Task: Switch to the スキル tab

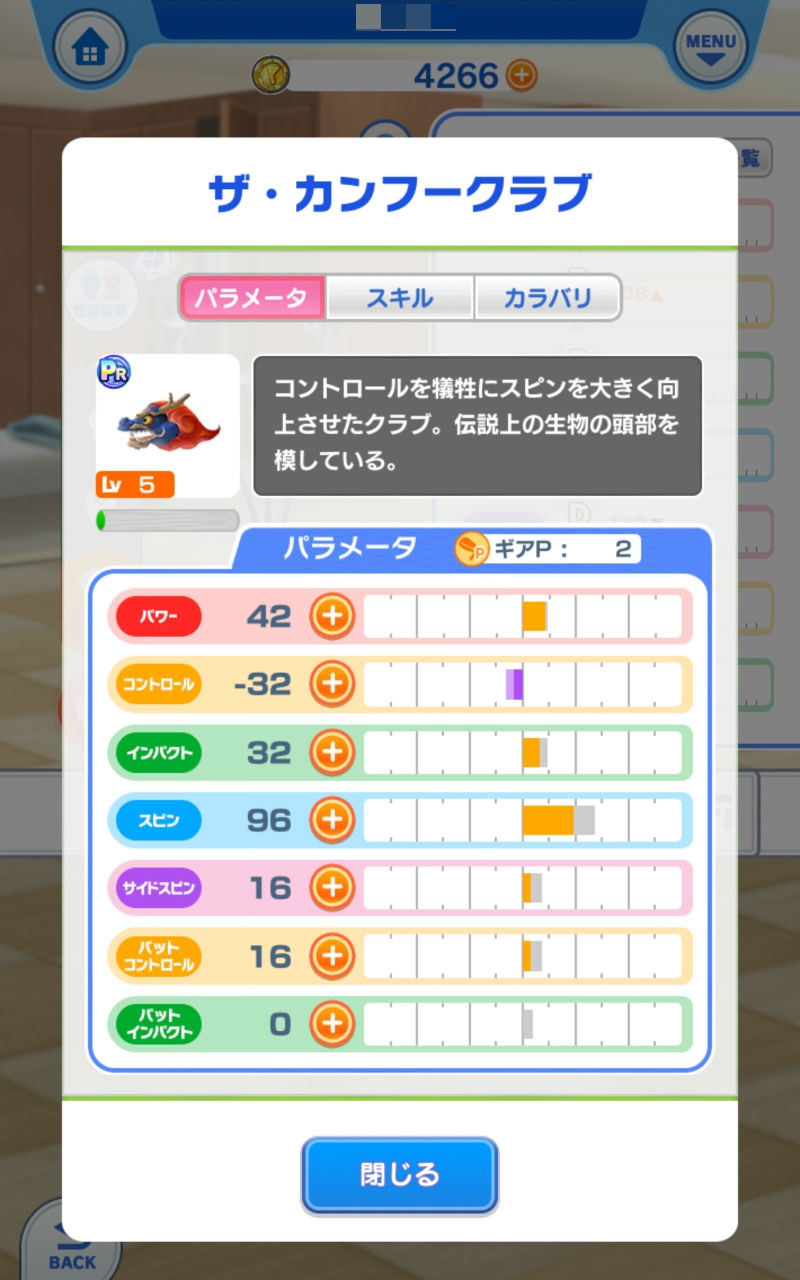Action: point(400,298)
